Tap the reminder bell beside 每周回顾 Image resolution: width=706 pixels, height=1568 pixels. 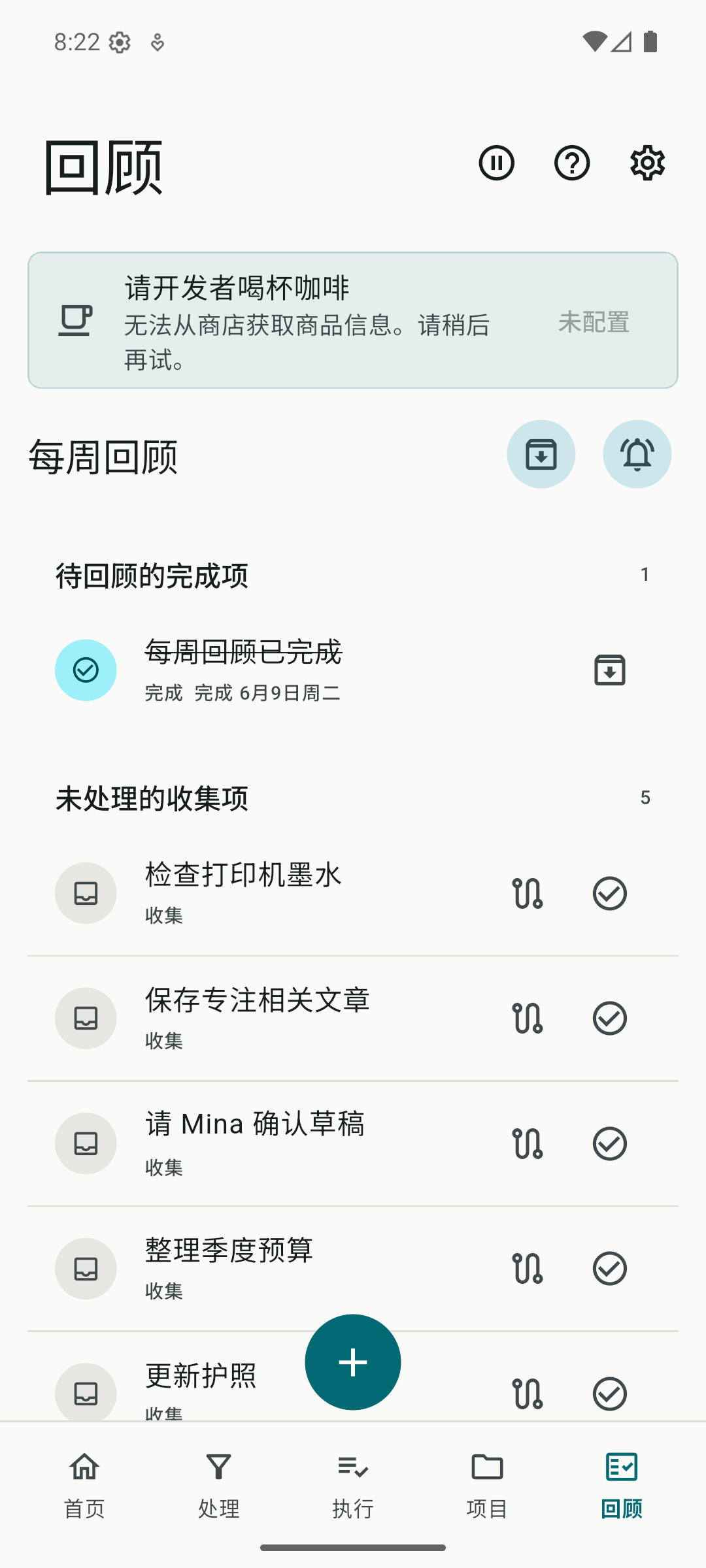637,454
